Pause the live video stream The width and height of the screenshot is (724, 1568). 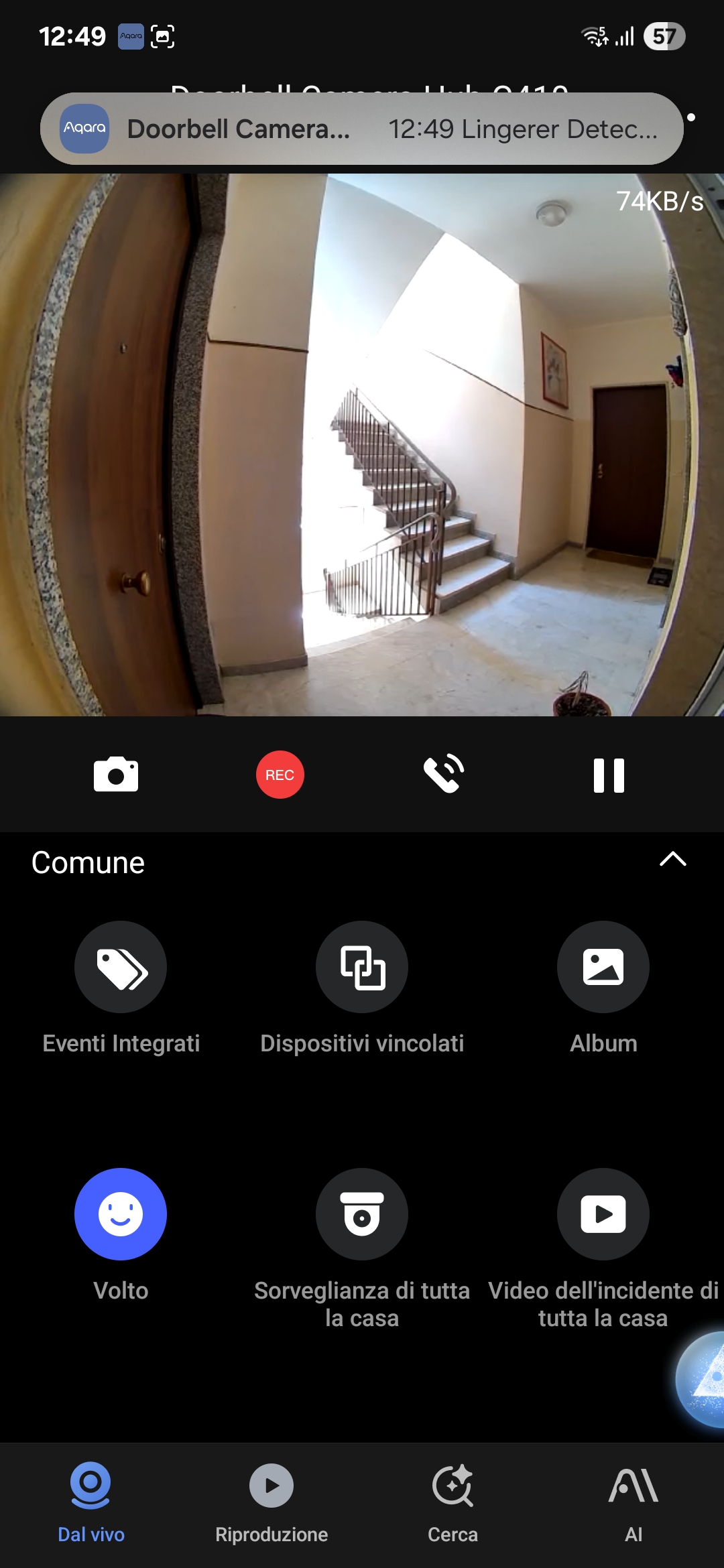(609, 774)
